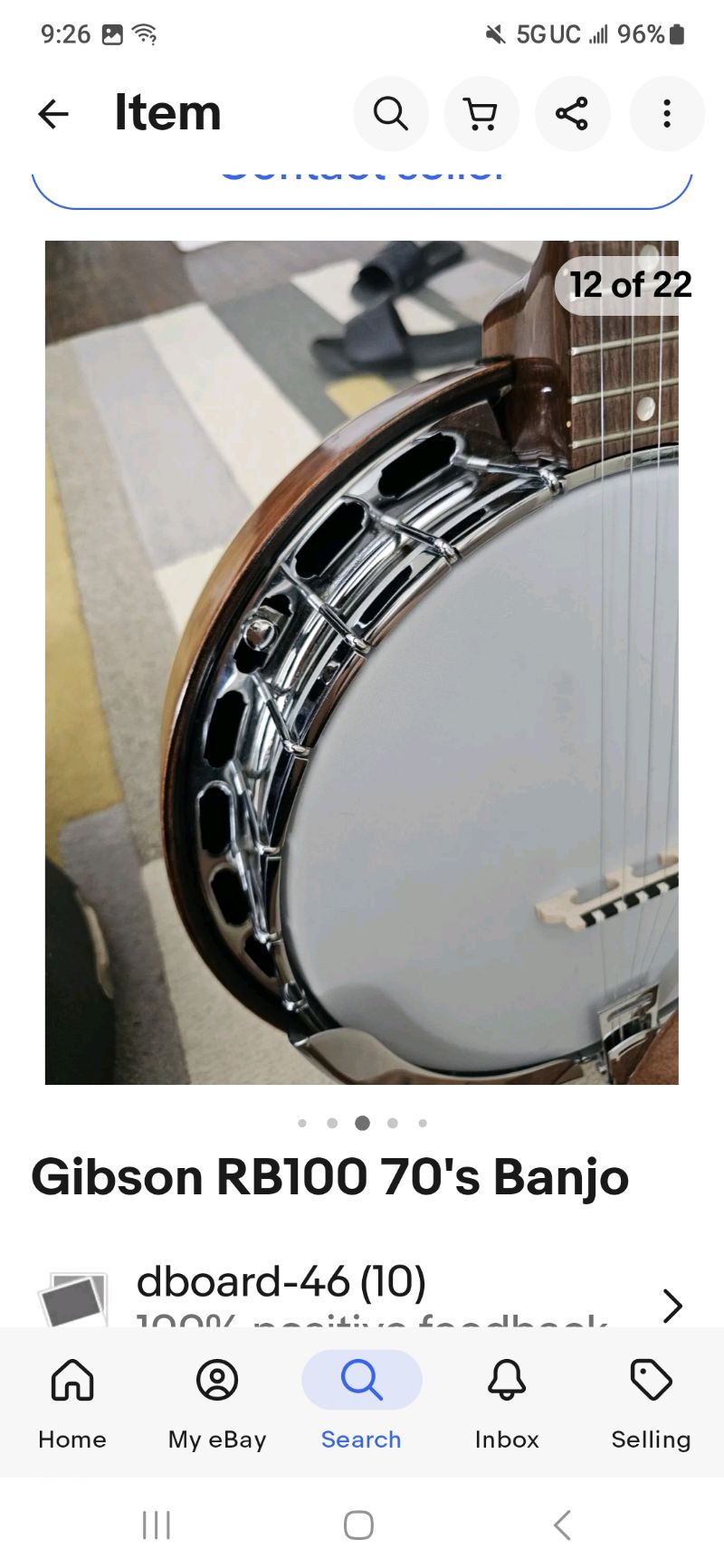Tap the system recent apps button
Image resolution: width=724 pixels, height=1568 pixels.
point(157,1525)
